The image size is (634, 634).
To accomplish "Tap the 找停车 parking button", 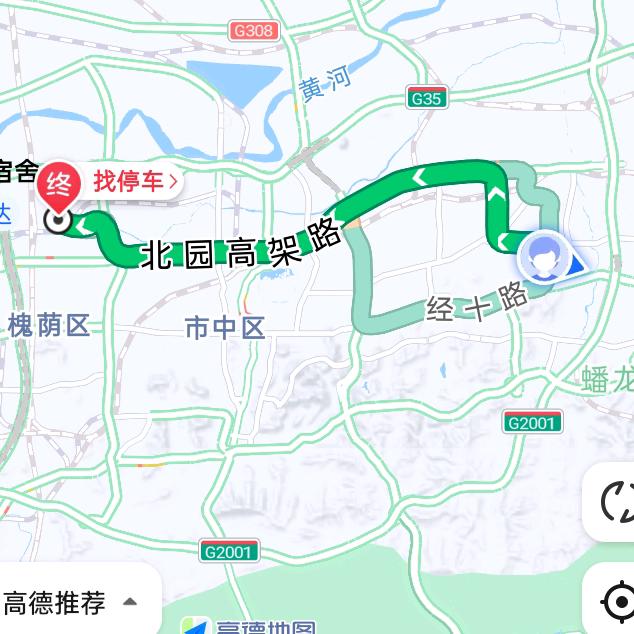I will 137,182.
